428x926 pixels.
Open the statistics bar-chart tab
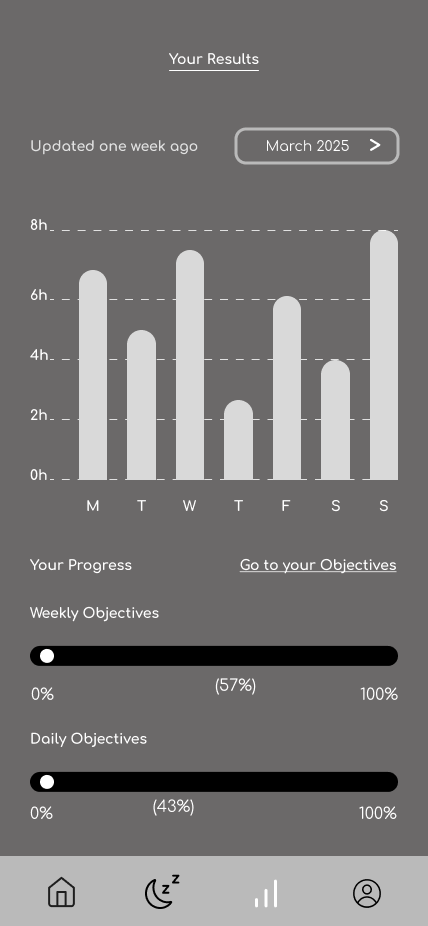266,893
